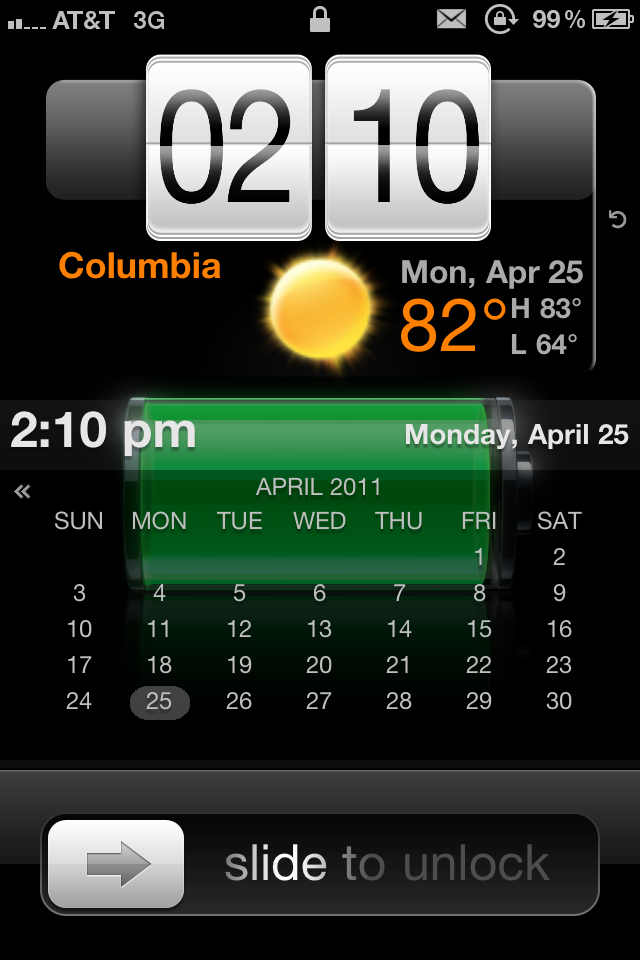This screenshot has height=960, width=640.
Task: Refresh the Columbia weather widget
Action: (x=617, y=220)
